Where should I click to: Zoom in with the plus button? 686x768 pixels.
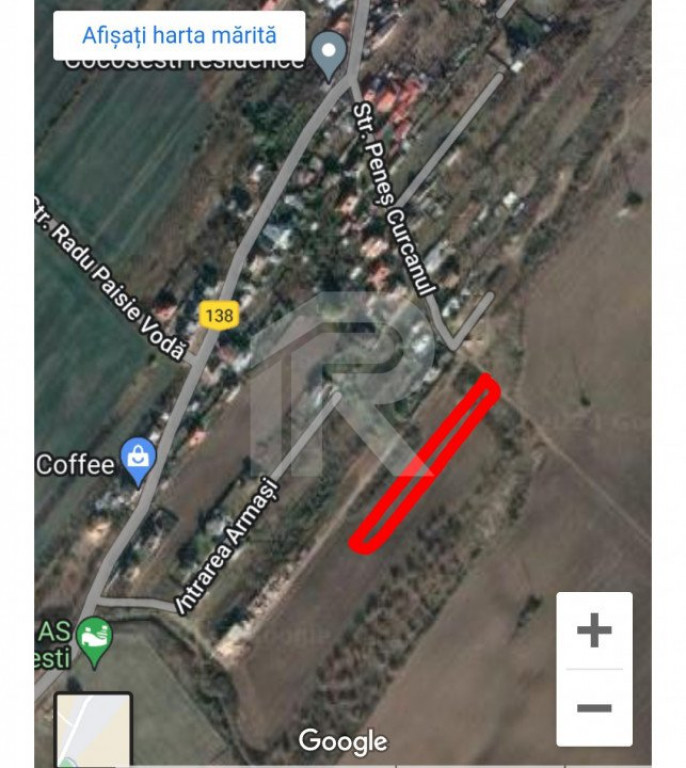click(594, 631)
